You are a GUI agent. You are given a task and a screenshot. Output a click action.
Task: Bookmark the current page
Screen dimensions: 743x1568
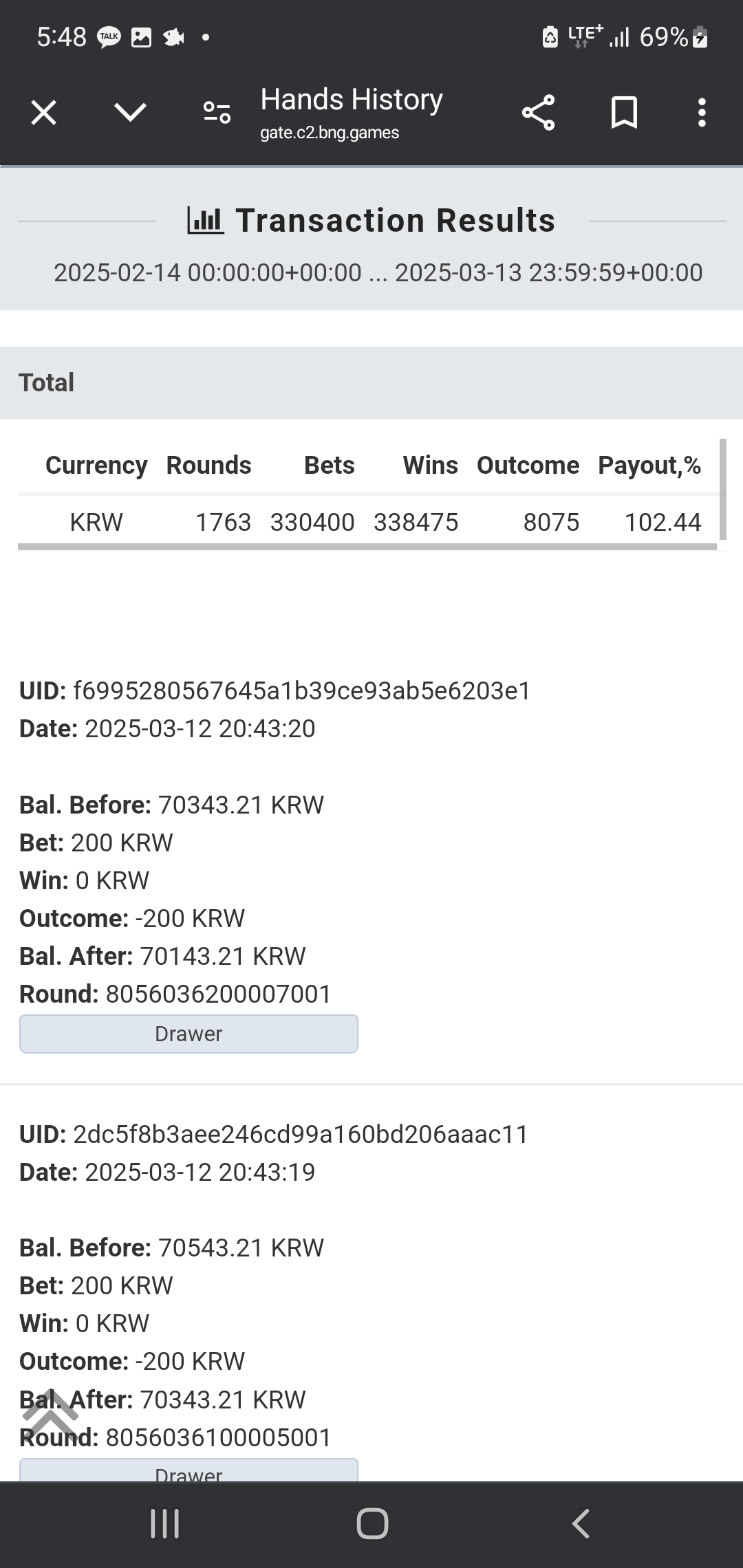pos(624,112)
